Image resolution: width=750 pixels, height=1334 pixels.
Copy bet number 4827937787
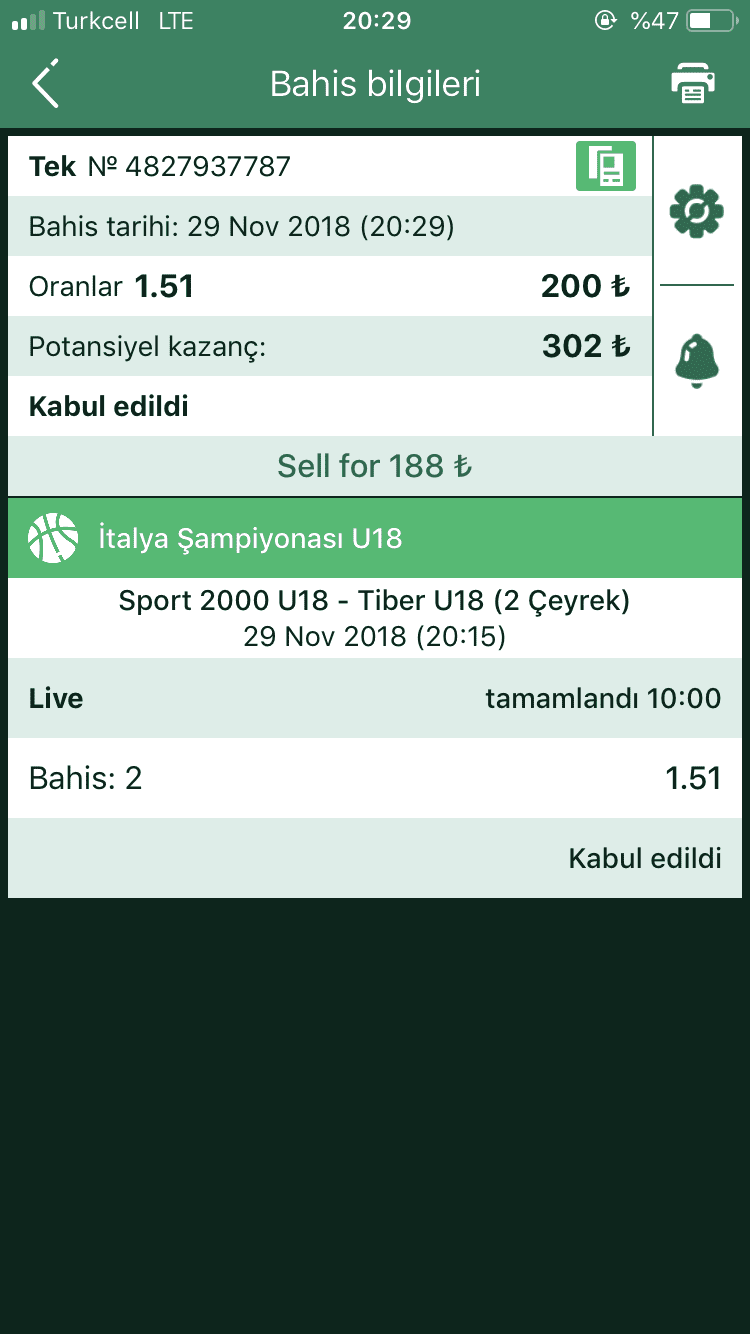[605, 166]
